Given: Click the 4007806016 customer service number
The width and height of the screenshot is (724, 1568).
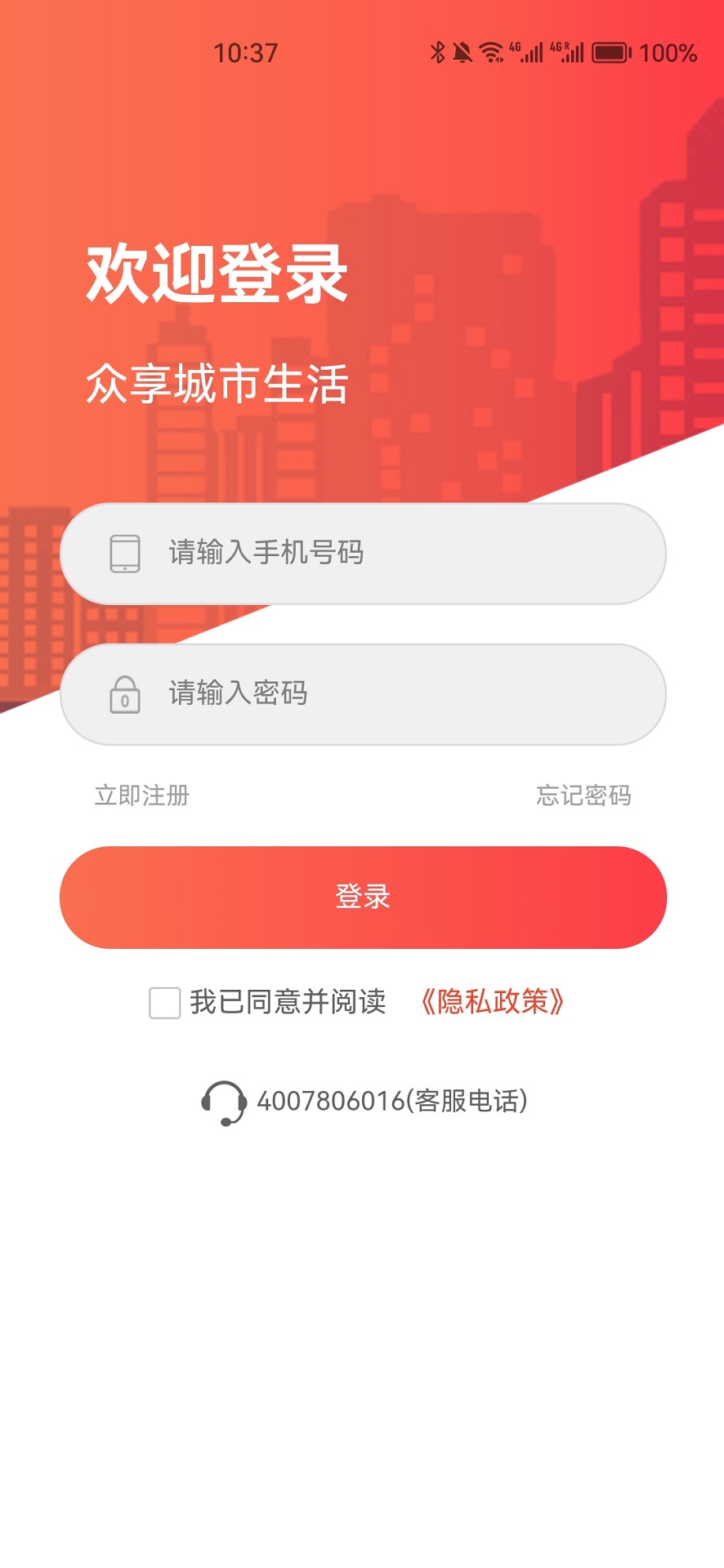Looking at the screenshot, I should tap(392, 1101).
